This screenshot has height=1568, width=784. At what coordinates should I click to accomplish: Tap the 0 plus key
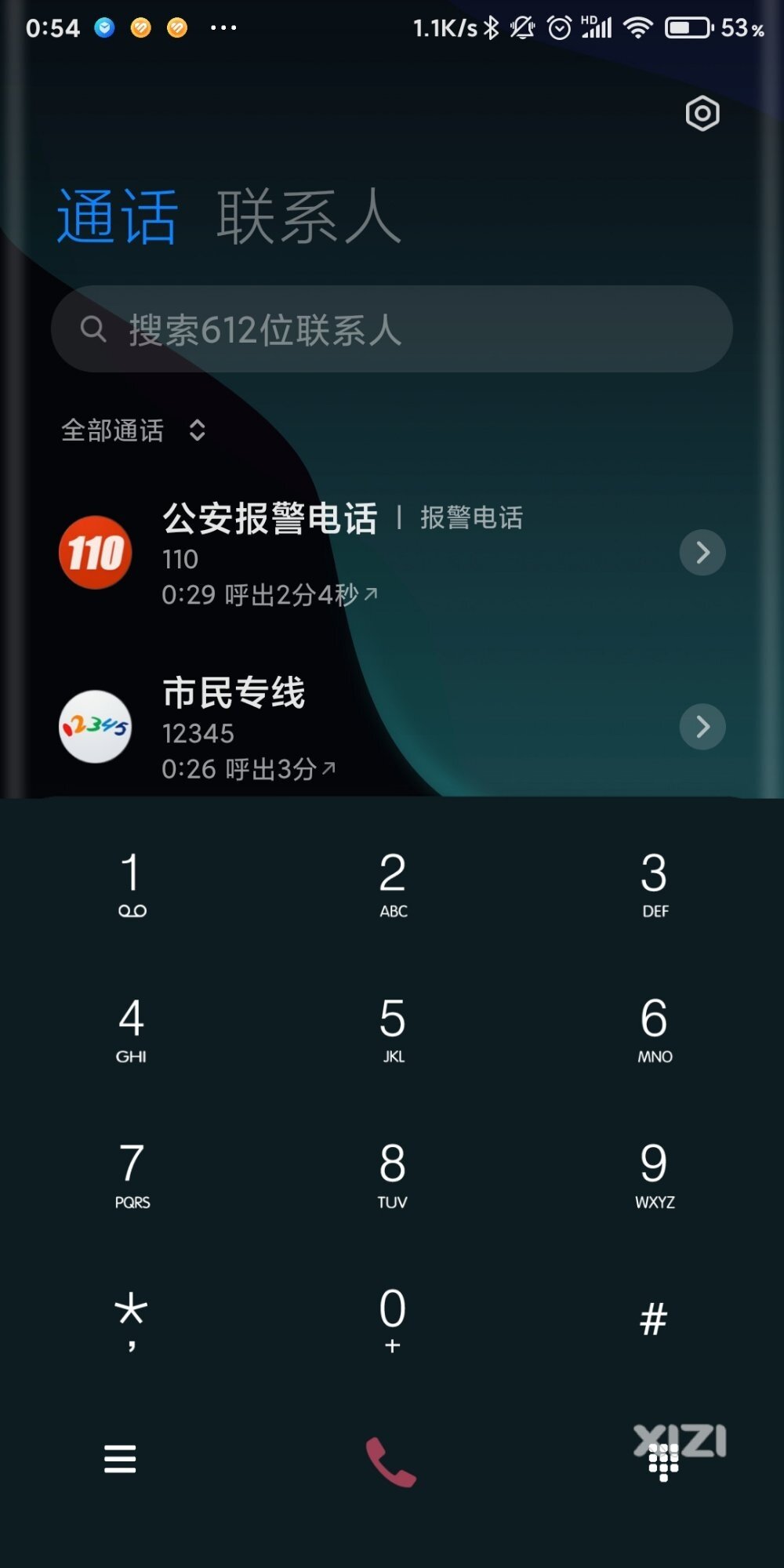(x=393, y=1319)
